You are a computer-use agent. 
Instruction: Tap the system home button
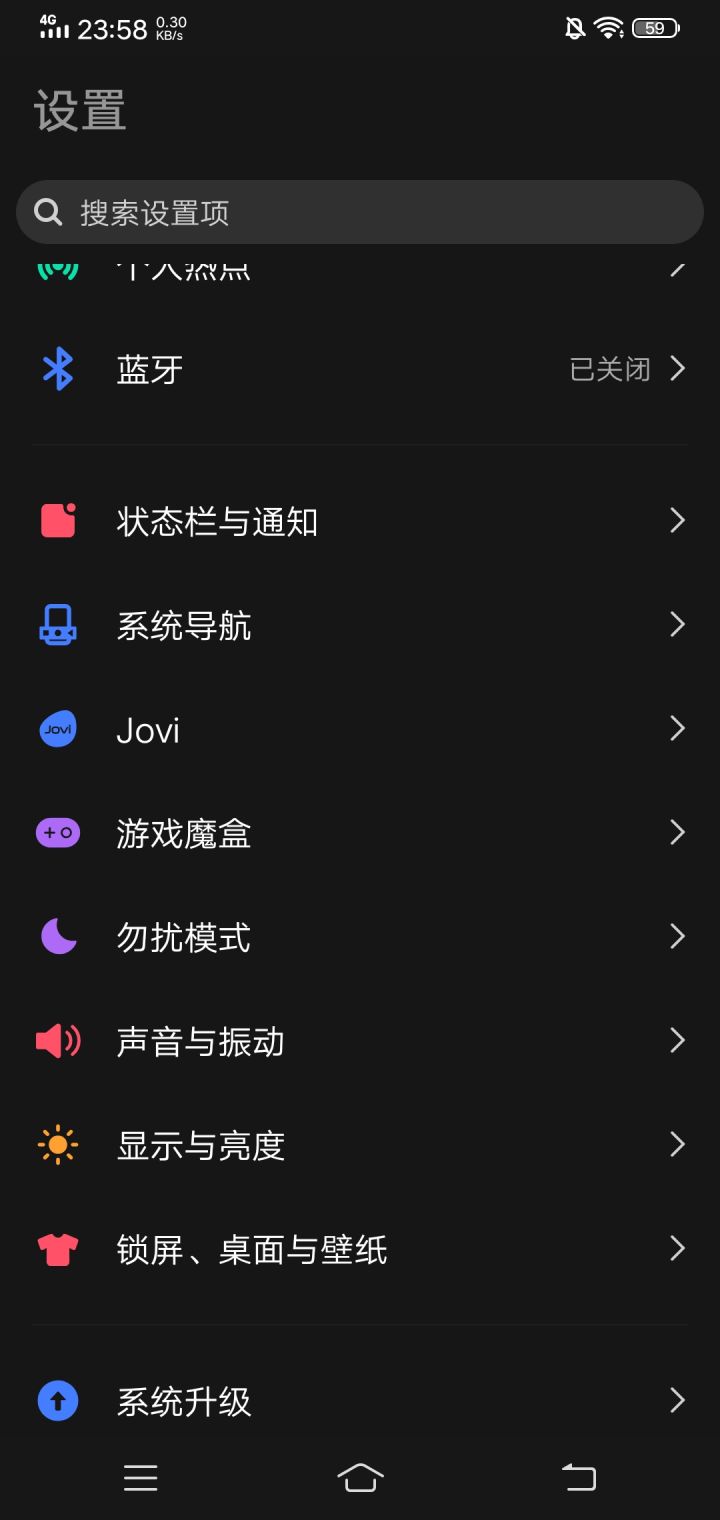[360, 1477]
